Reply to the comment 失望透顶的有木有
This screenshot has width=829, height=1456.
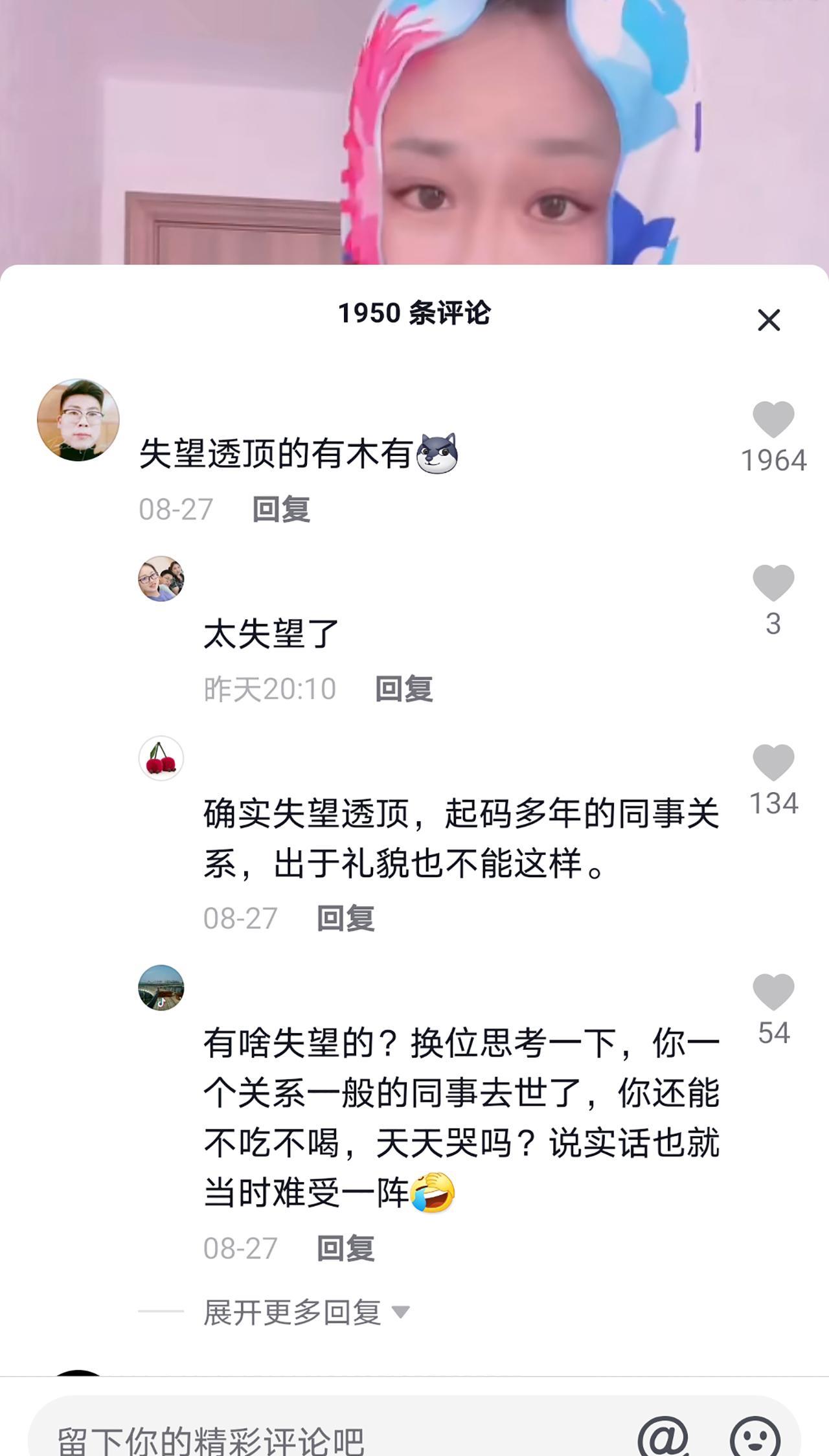[281, 509]
